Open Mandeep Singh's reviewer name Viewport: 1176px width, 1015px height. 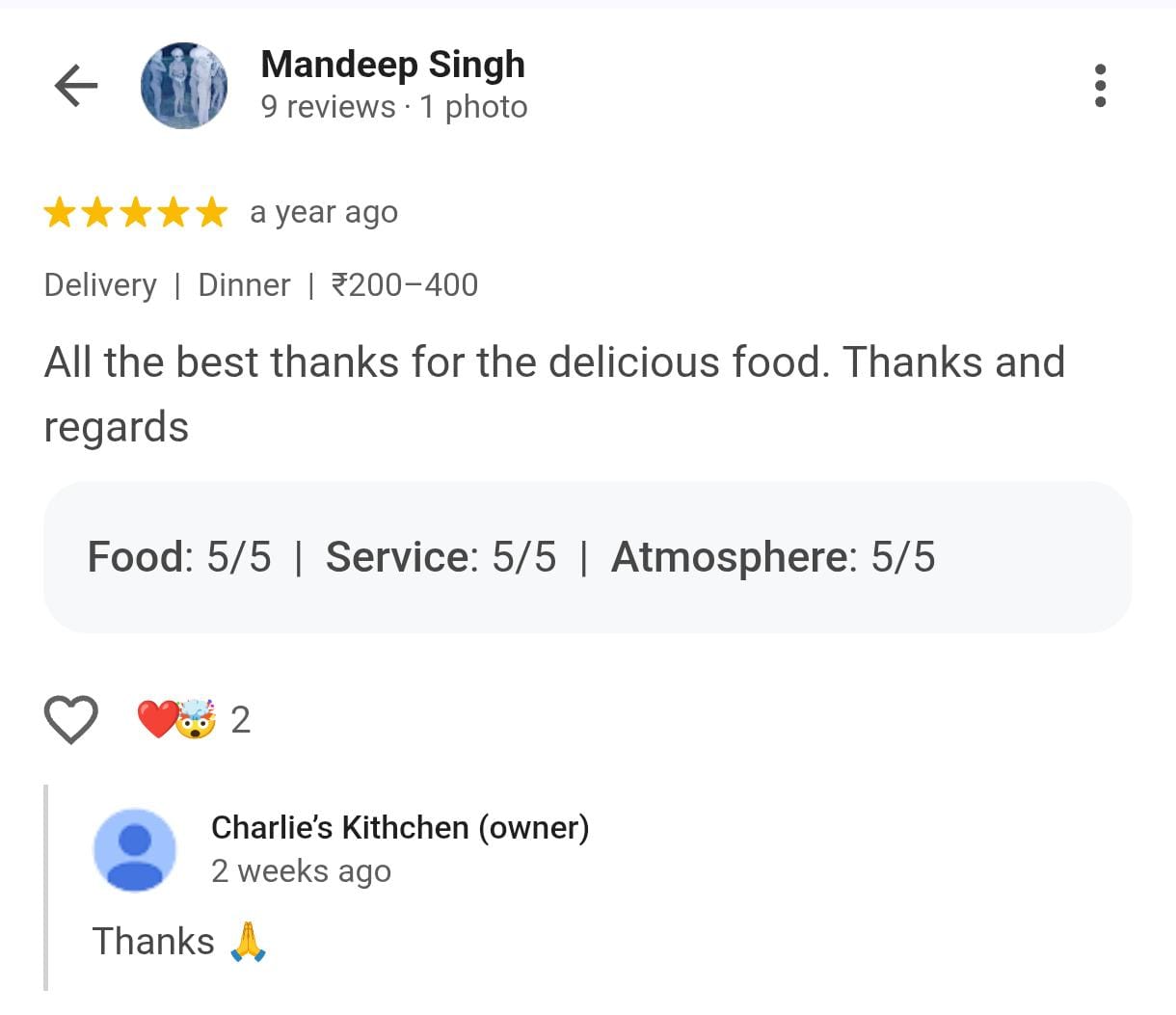pyautogui.click(x=392, y=65)
